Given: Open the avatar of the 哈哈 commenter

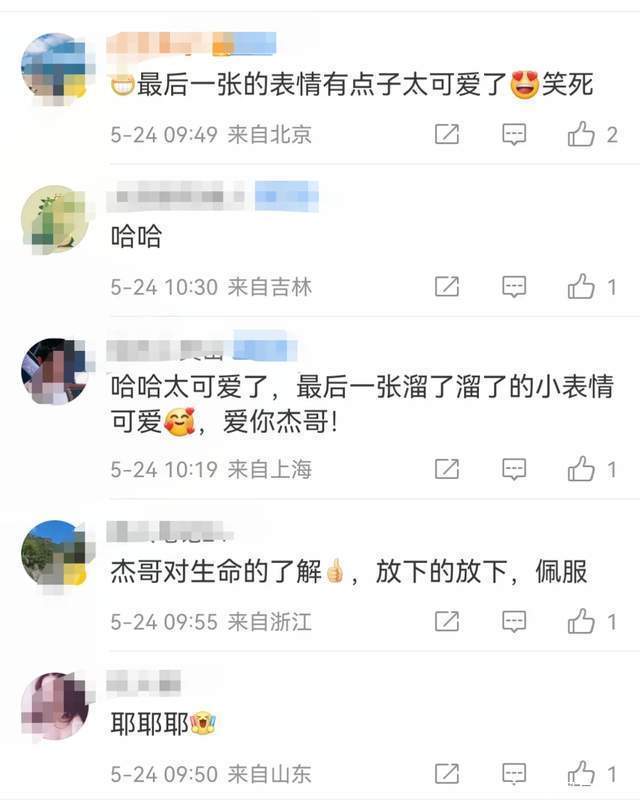Looking at the screenshot, I should click(54, 219).
